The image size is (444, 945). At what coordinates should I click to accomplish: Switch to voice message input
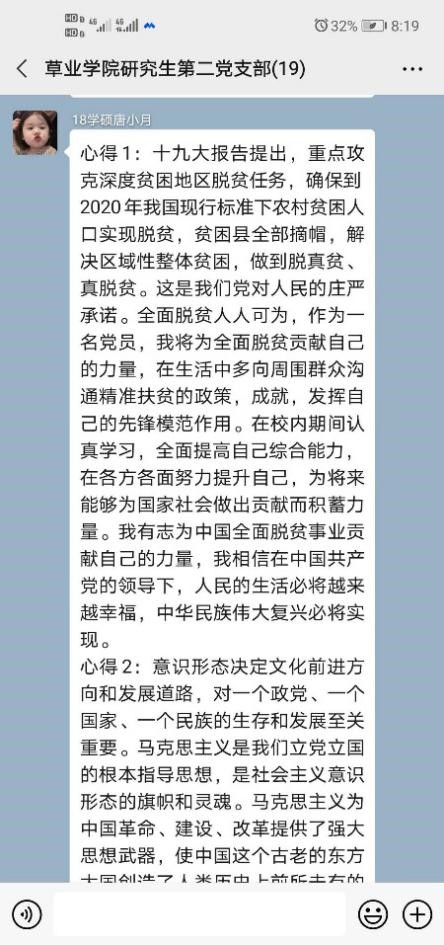[27, 914]
